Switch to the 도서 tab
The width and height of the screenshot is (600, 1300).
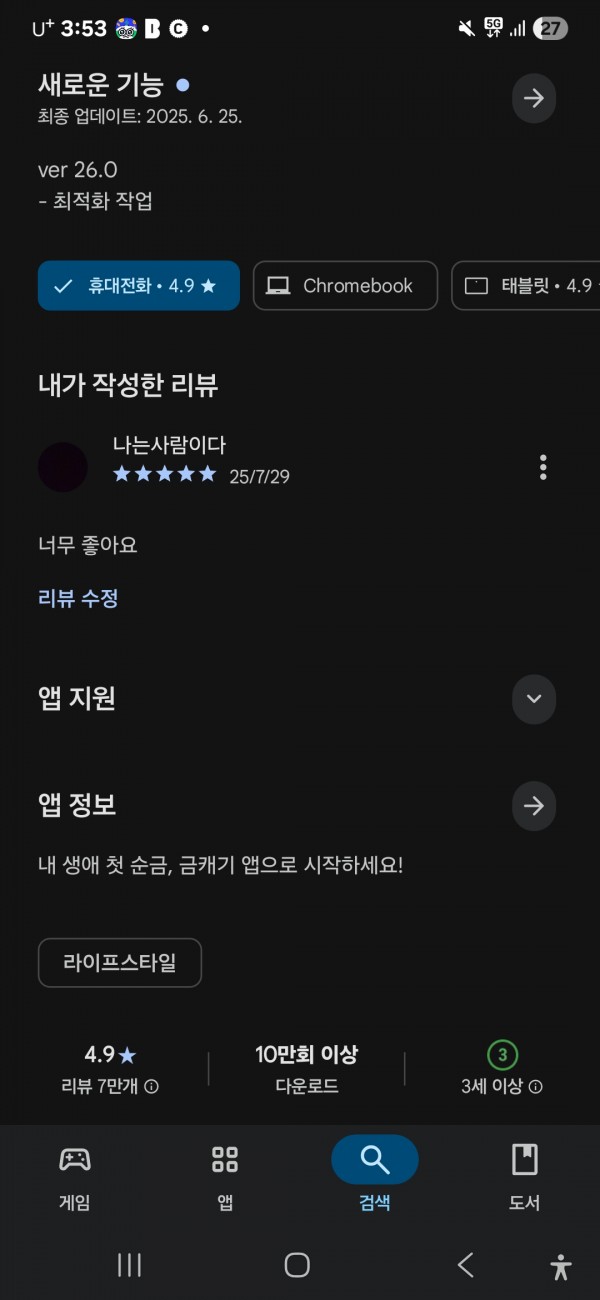(x=525, y=1176)
